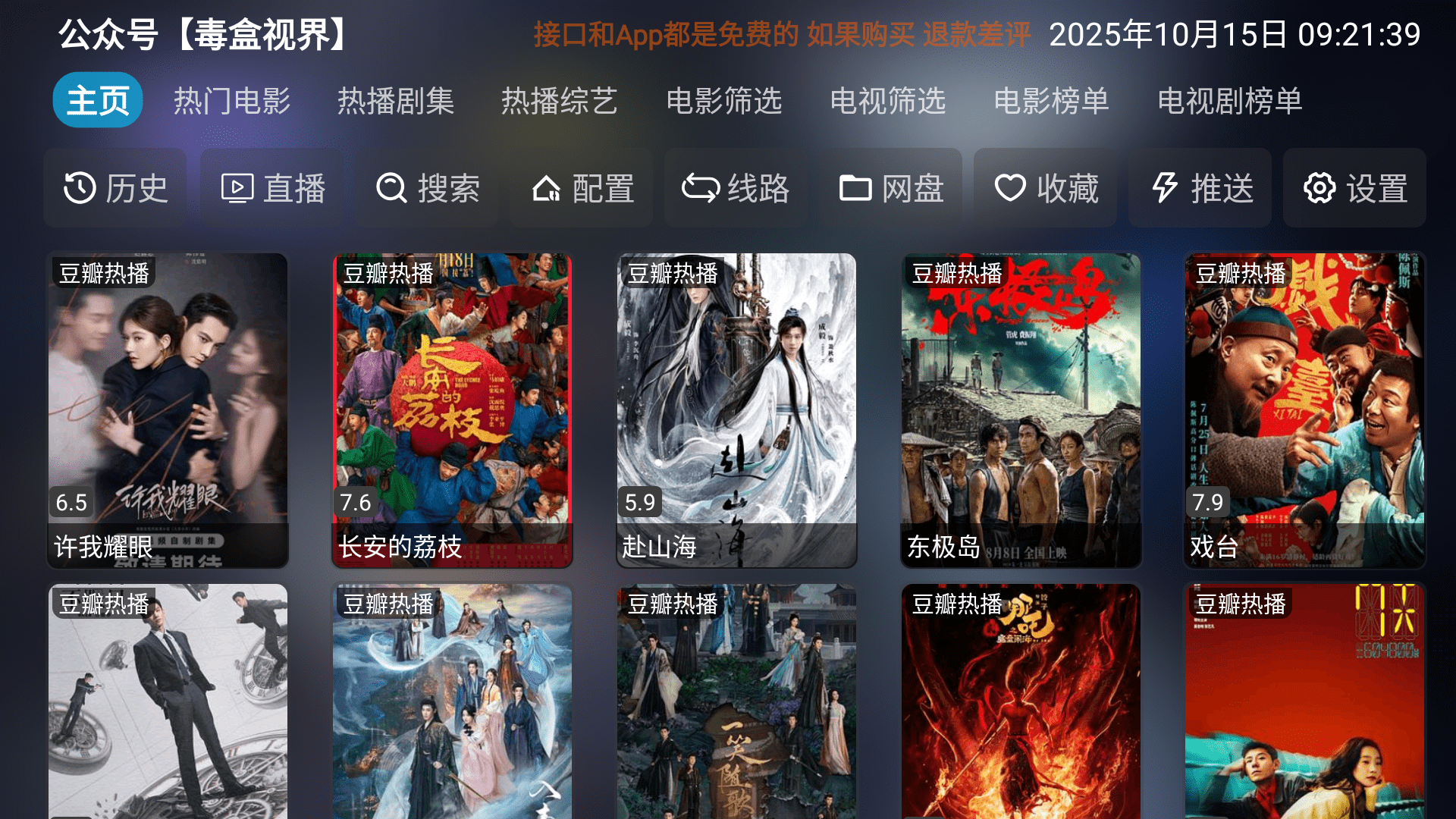Open the 长安的荔枝 poster card

[x=452, y=409]
